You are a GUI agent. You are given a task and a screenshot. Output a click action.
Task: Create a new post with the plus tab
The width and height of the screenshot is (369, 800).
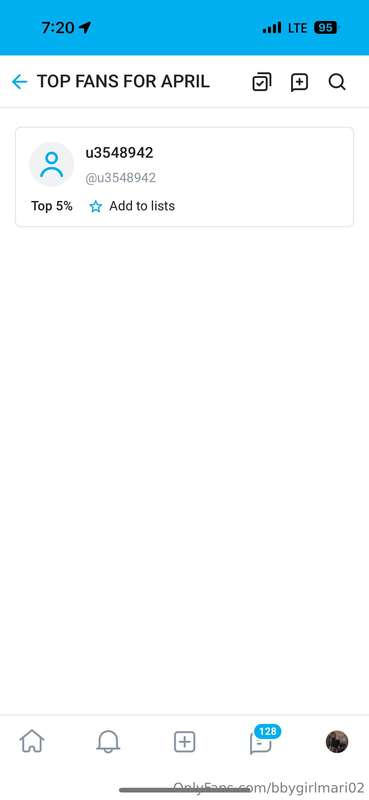click(x=185, y=741)
